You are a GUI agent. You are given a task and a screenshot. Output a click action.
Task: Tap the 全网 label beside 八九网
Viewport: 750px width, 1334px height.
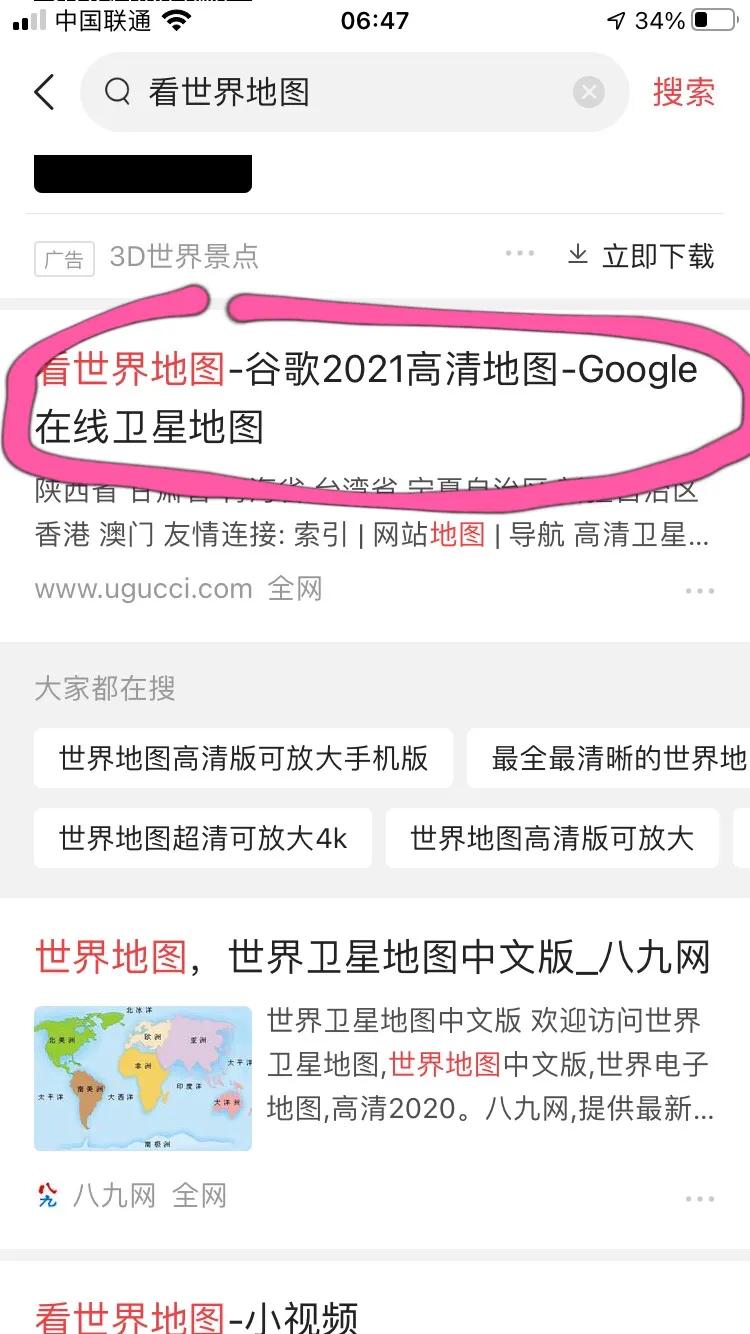(x=200, y=1196)
